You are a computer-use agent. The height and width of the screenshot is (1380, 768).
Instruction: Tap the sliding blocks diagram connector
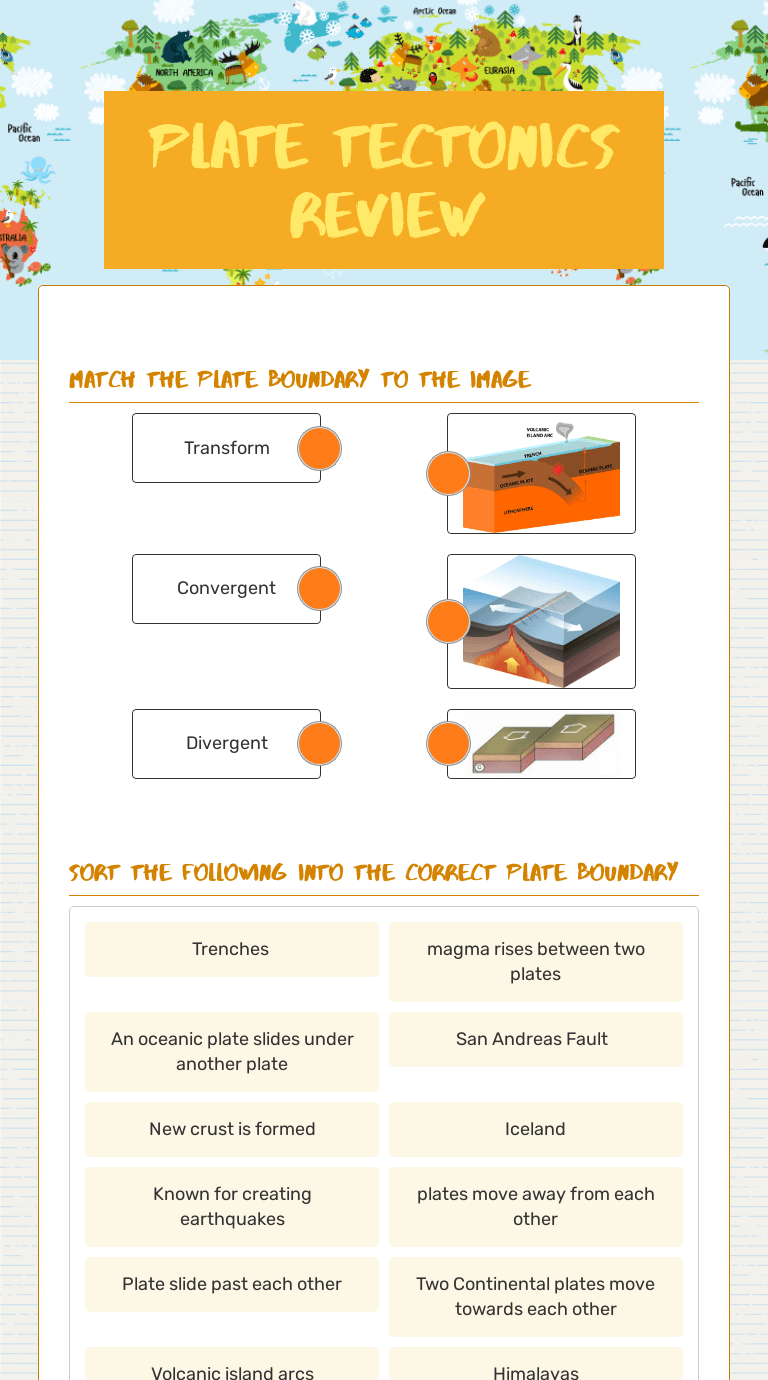pos(448,744)
